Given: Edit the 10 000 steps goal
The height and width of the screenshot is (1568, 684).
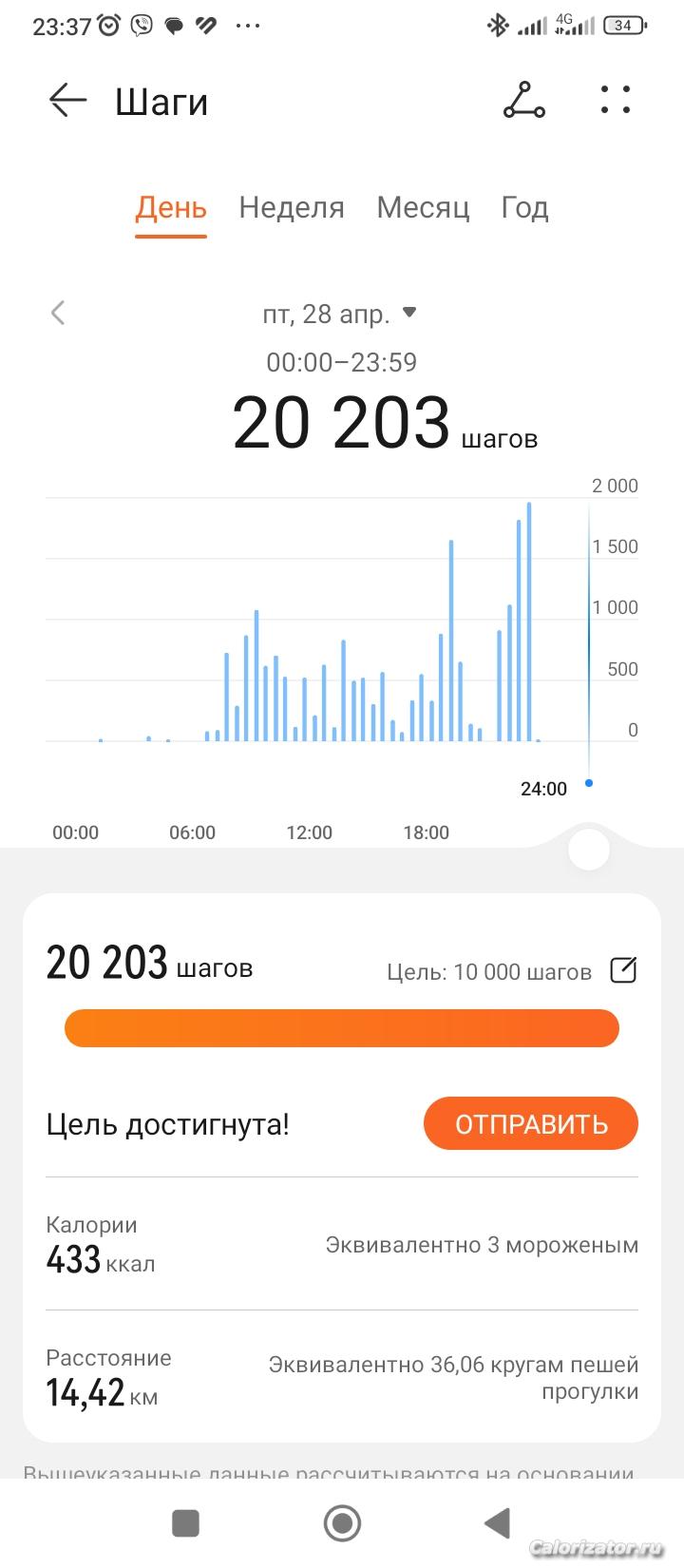Looking at the screenshot, I should pyautogui.click(x=623, y=970).
